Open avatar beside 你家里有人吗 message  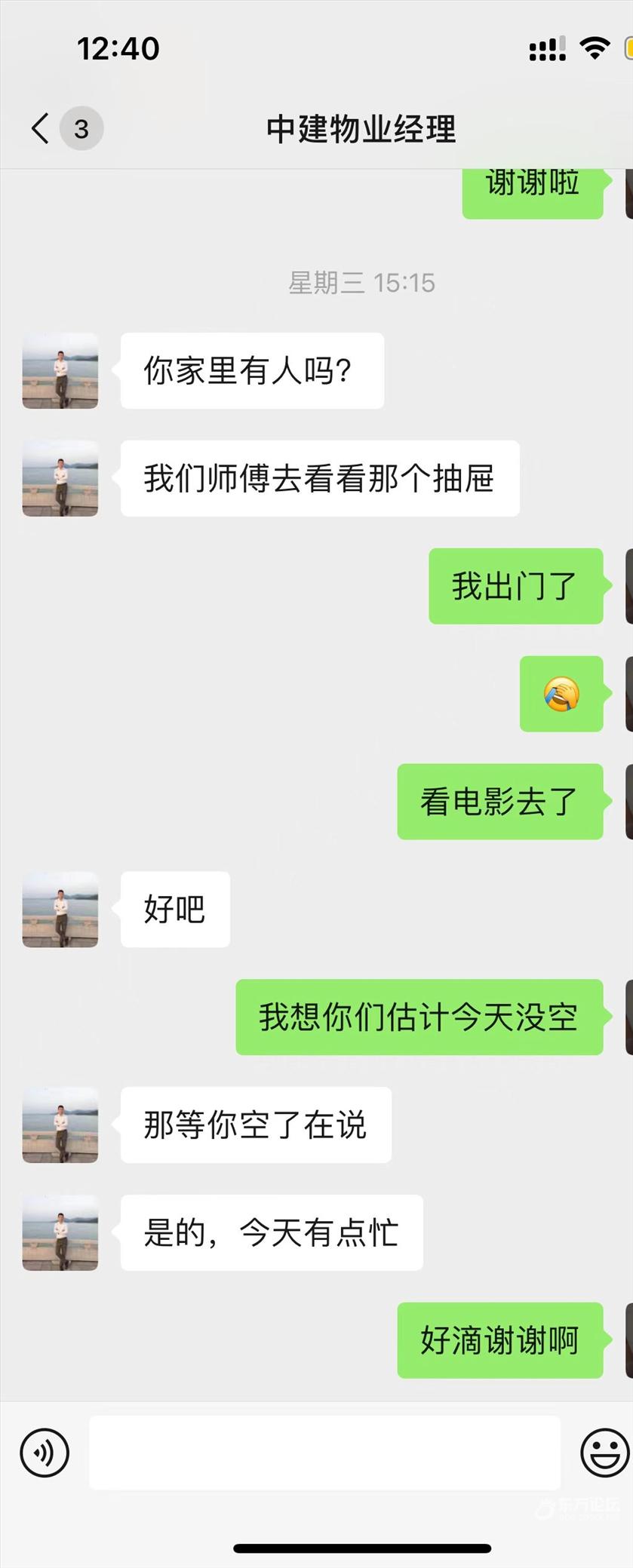[60, 371]
